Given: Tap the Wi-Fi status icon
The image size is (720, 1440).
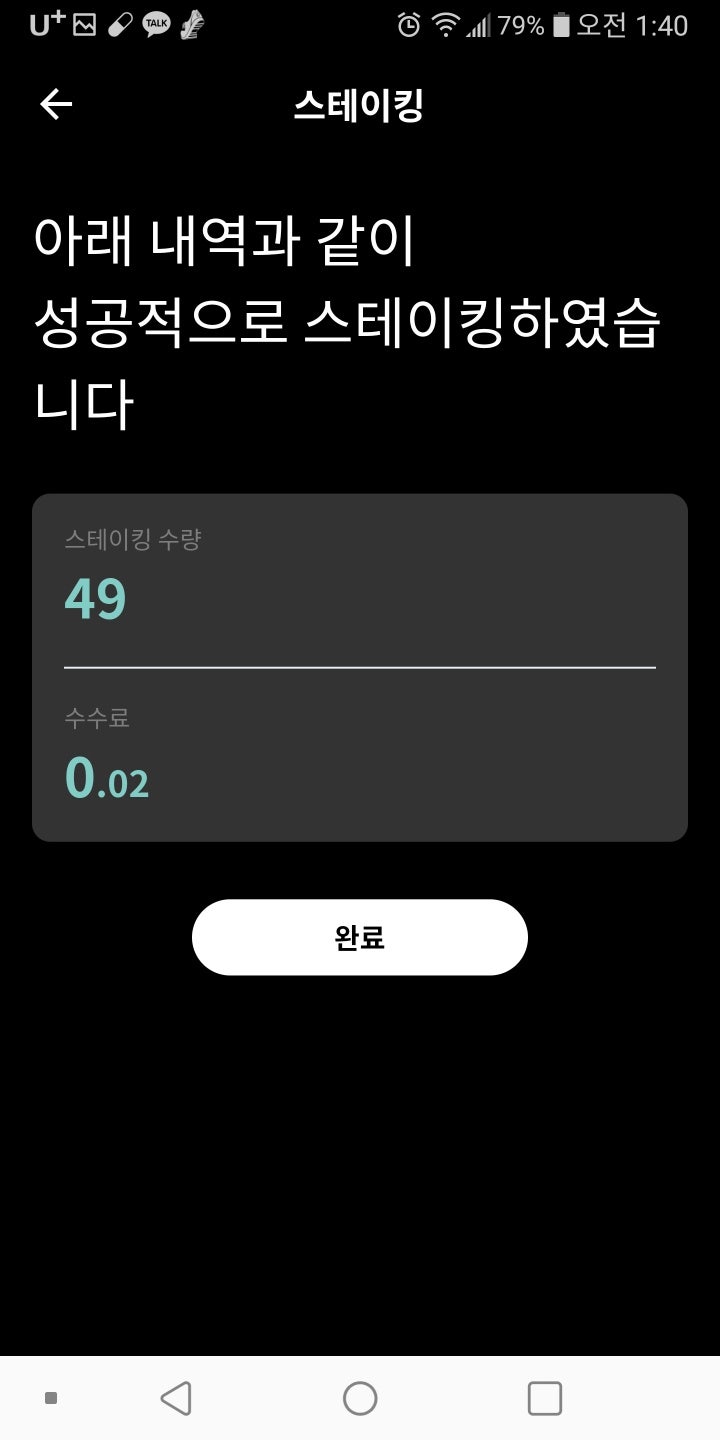Looking at the screenshot, I should (445, 25).
